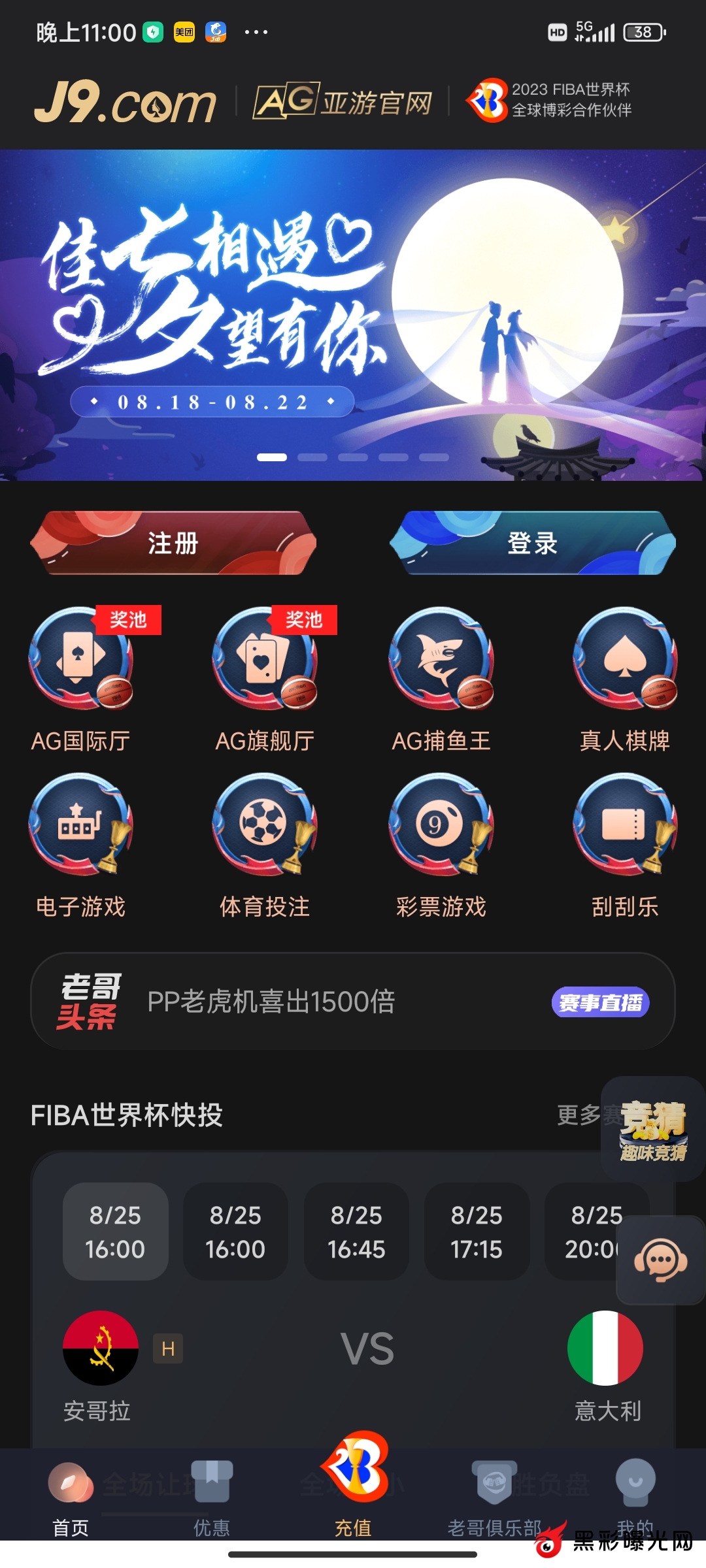The width and height of the screenshot is (706, 1568).
Task: Open 体育投注 category
Action: click(x=265, y=825)
